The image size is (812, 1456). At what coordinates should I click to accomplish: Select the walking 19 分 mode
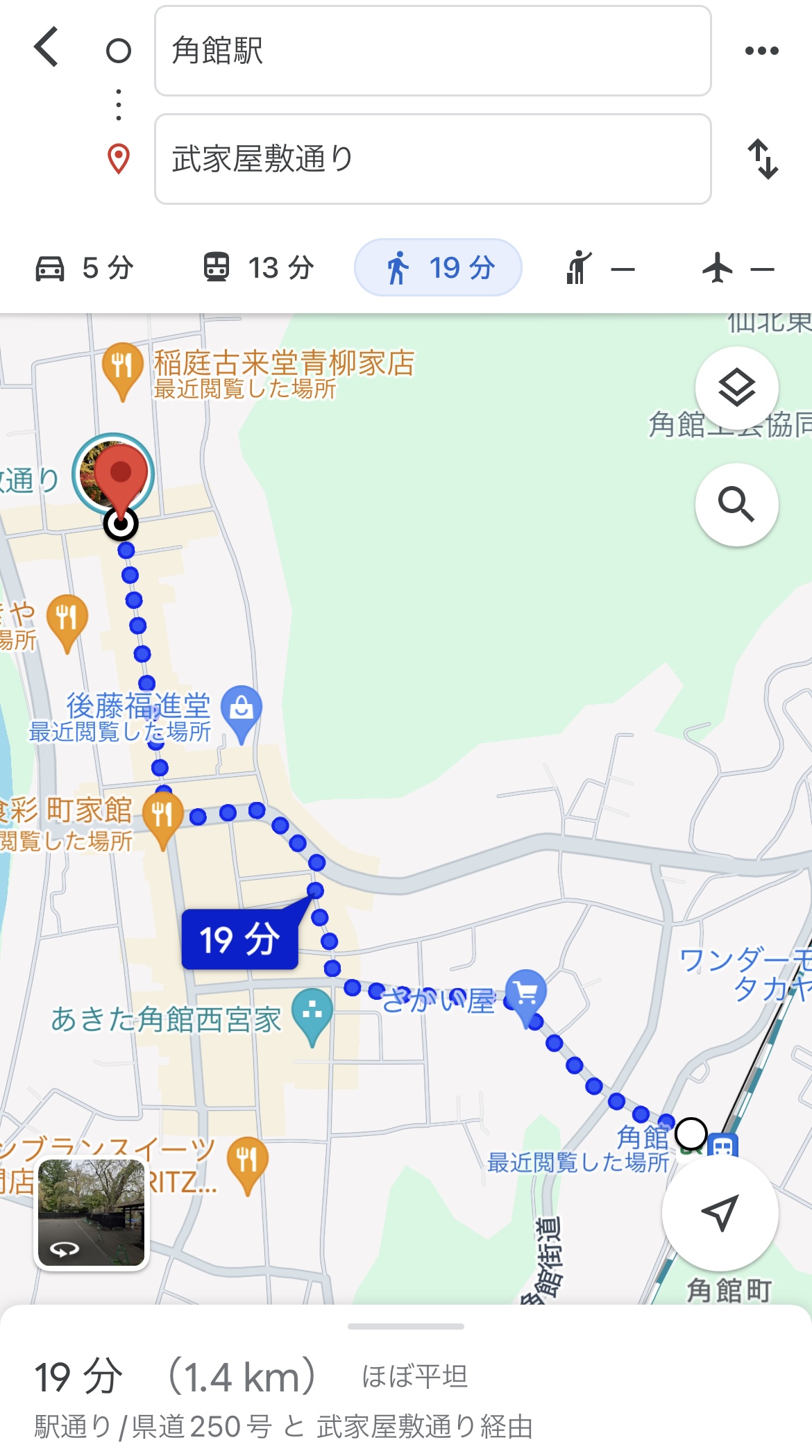438,268
